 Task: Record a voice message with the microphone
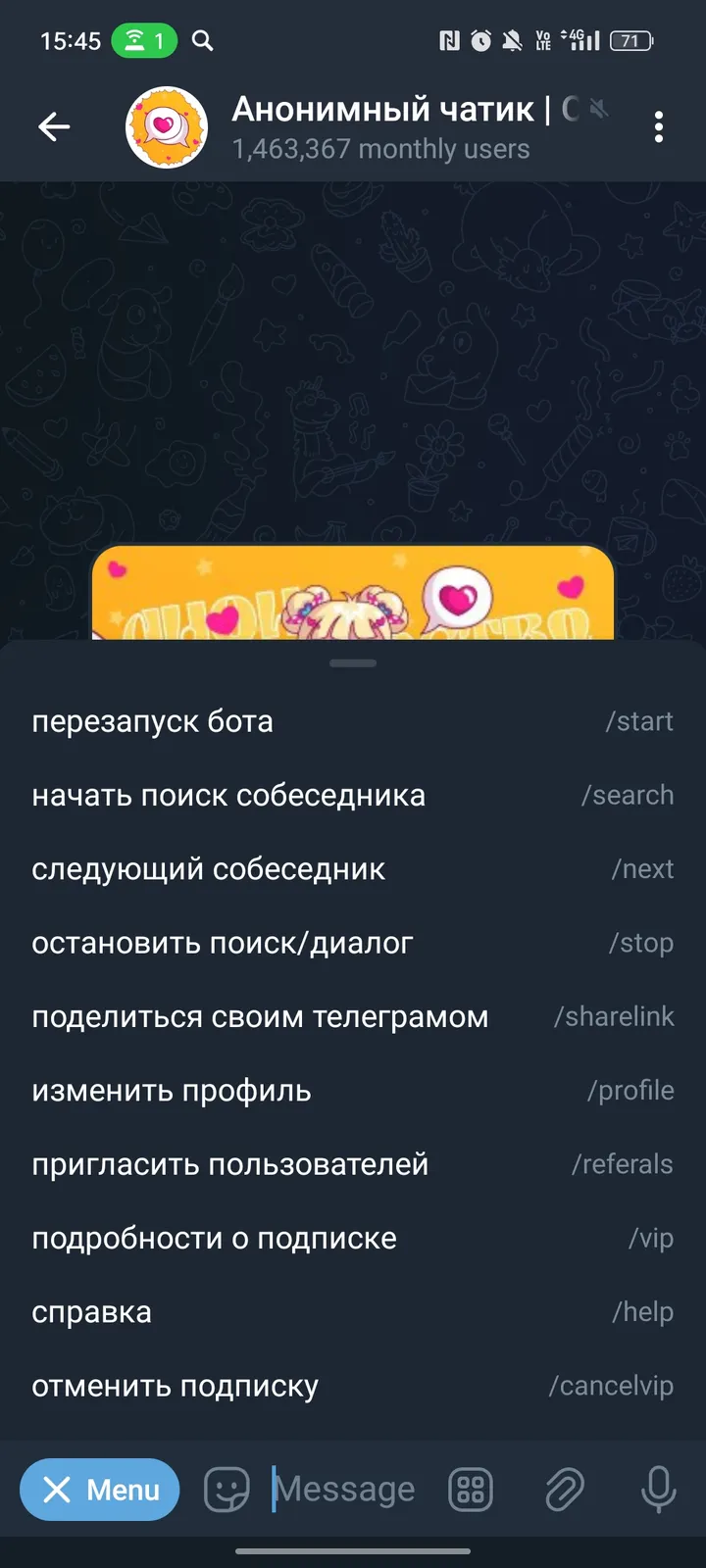[657, 1489]
